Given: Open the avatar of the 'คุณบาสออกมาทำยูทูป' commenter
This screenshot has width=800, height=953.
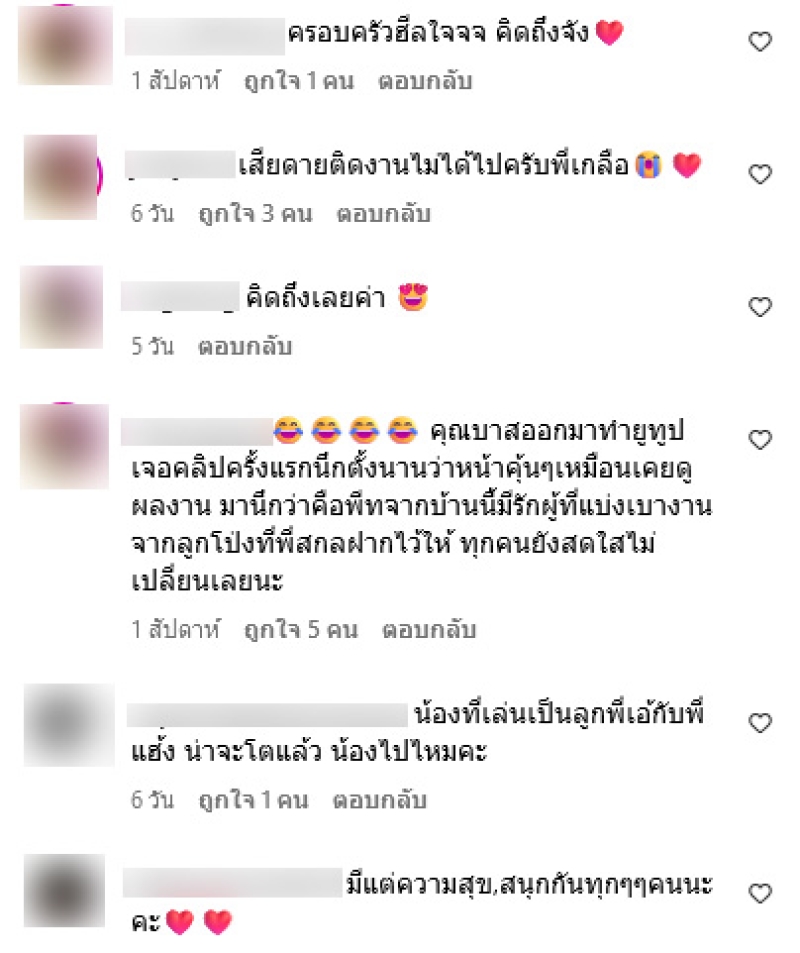Looking at the screenshot, I should point(64,446).
